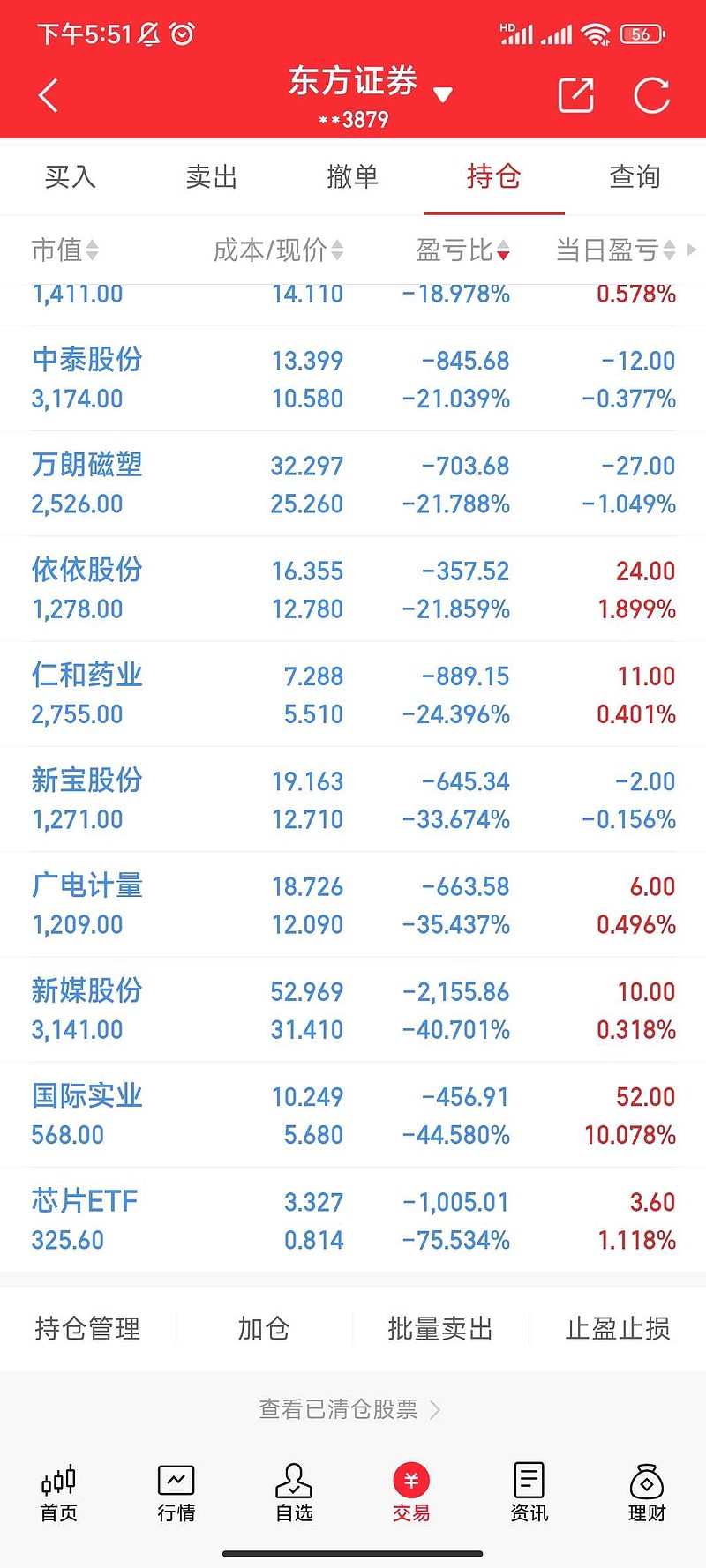Refresh holdings with the reload icon
The height and width of the screenshot is (1568, 706).
click(x=652, y=95)
